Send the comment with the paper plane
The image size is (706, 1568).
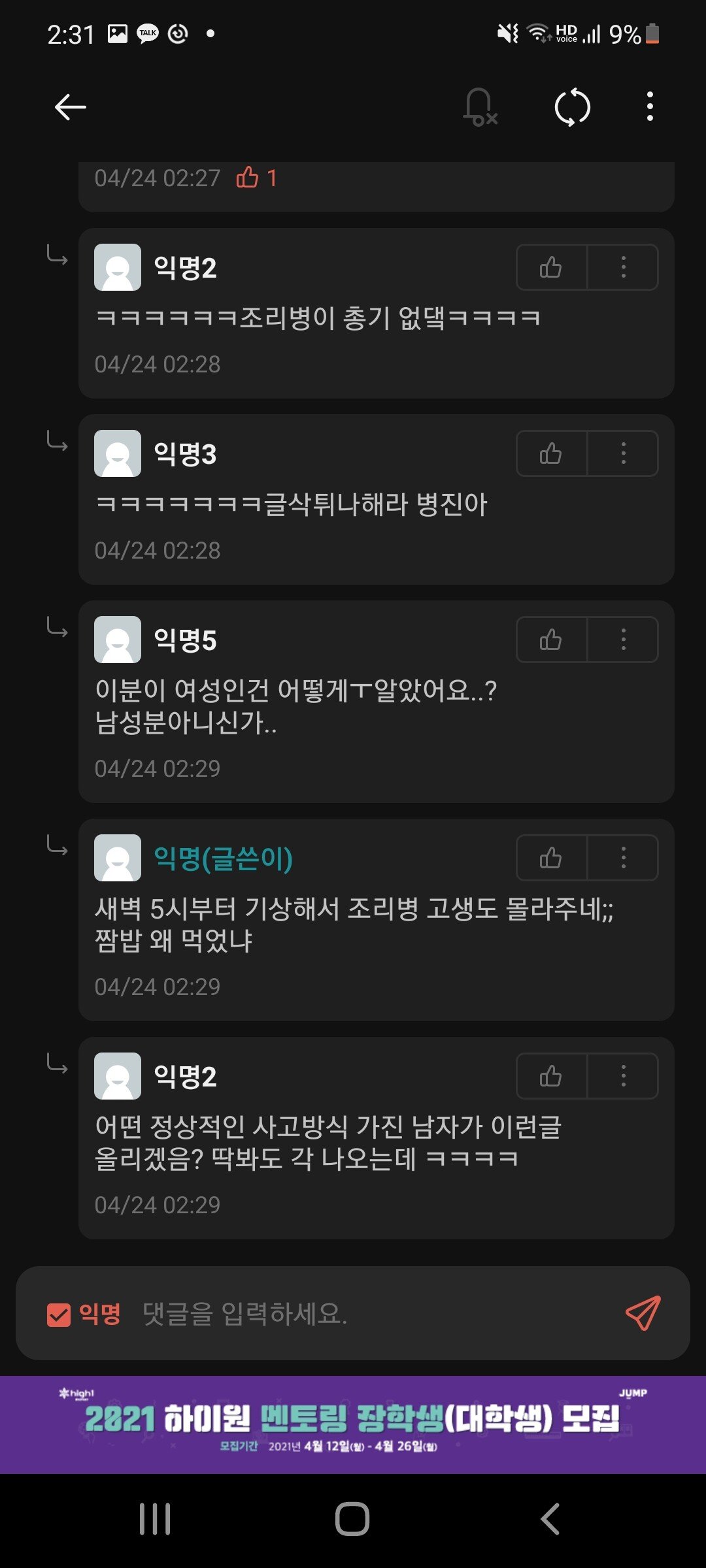tap(643, 1314)
